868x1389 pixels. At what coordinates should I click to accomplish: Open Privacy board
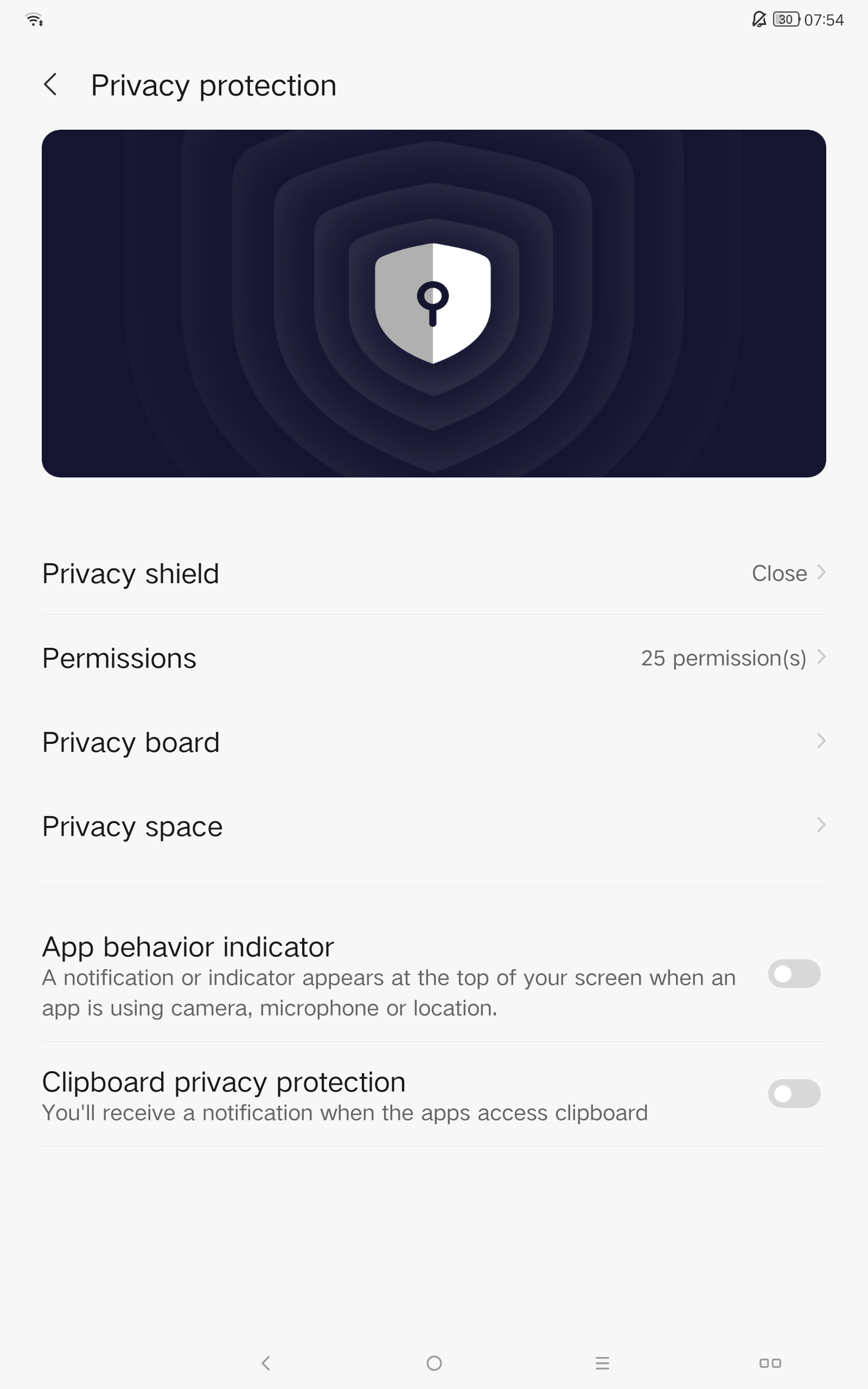click(x=434, y=742)
